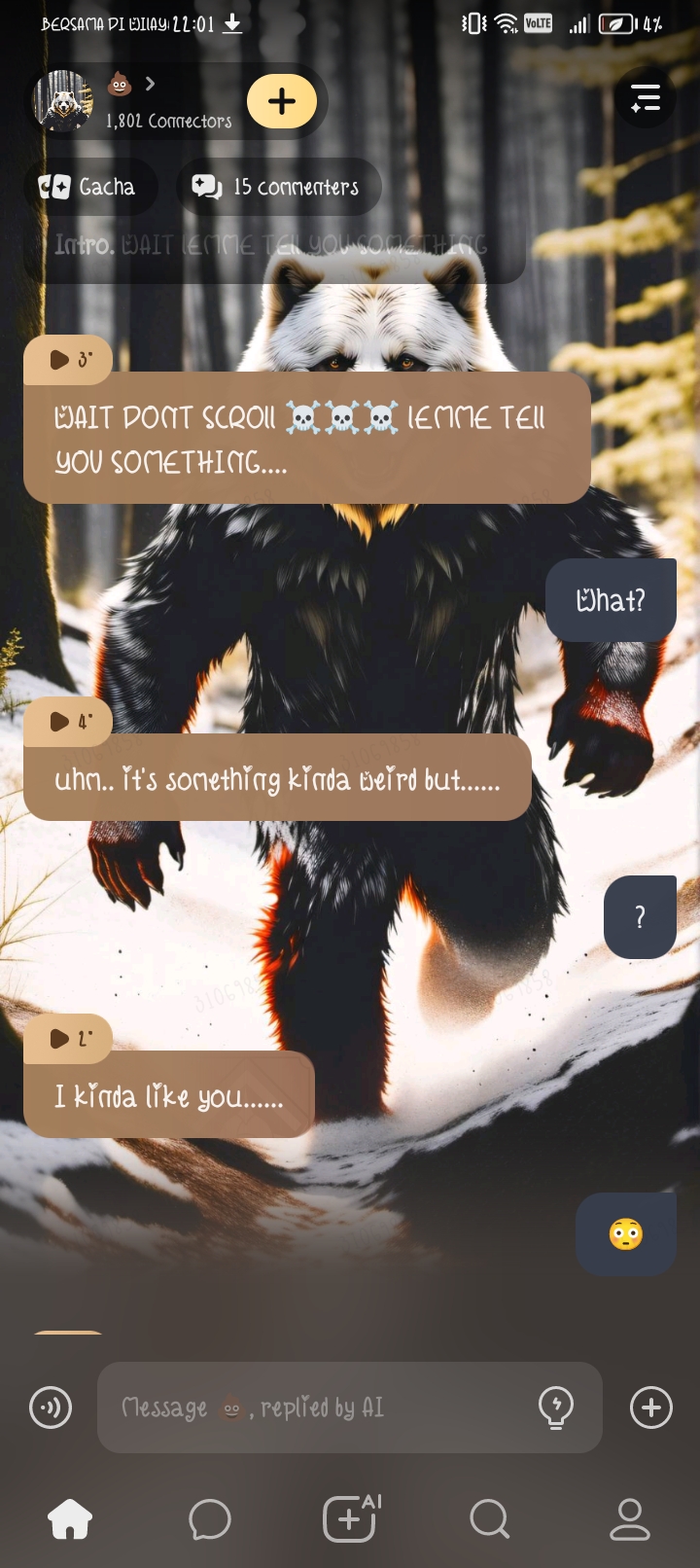Viewport: 700px width, 1568px height.
Task: Open the profile tab
Action: coord(629,1519)
